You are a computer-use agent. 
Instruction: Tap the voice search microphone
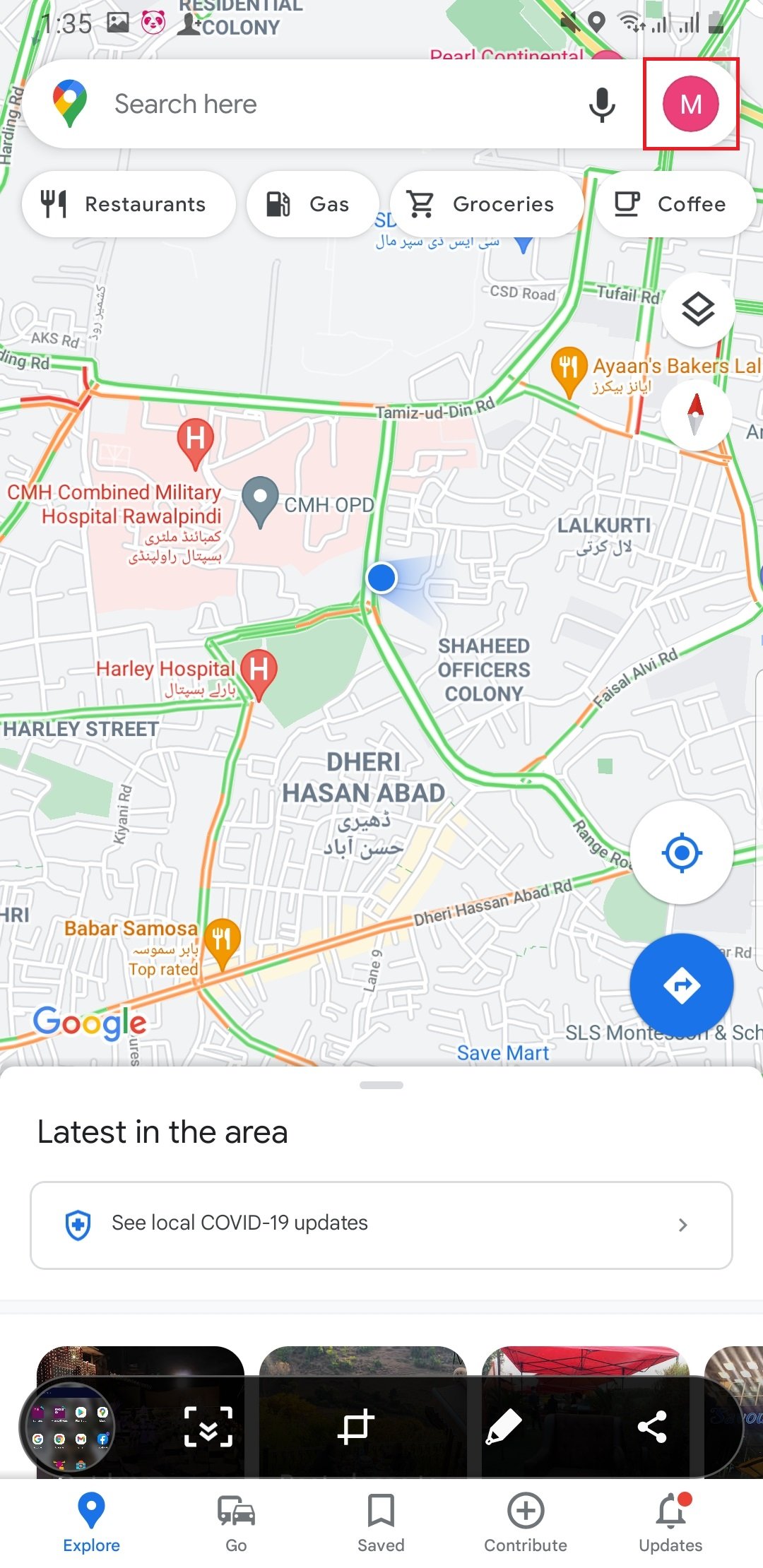click(602, 105)
